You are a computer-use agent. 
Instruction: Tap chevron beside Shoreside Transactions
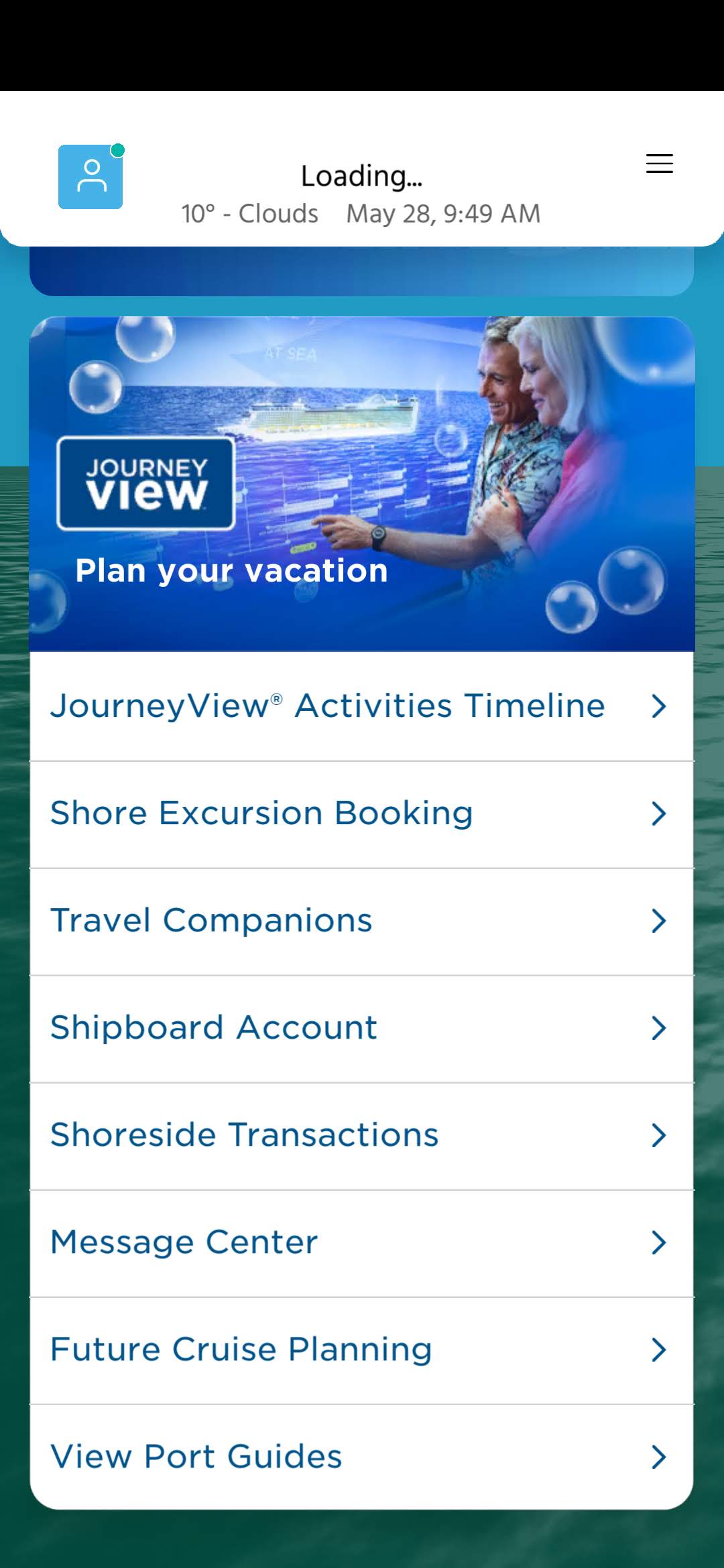[x=658, y=1134]
